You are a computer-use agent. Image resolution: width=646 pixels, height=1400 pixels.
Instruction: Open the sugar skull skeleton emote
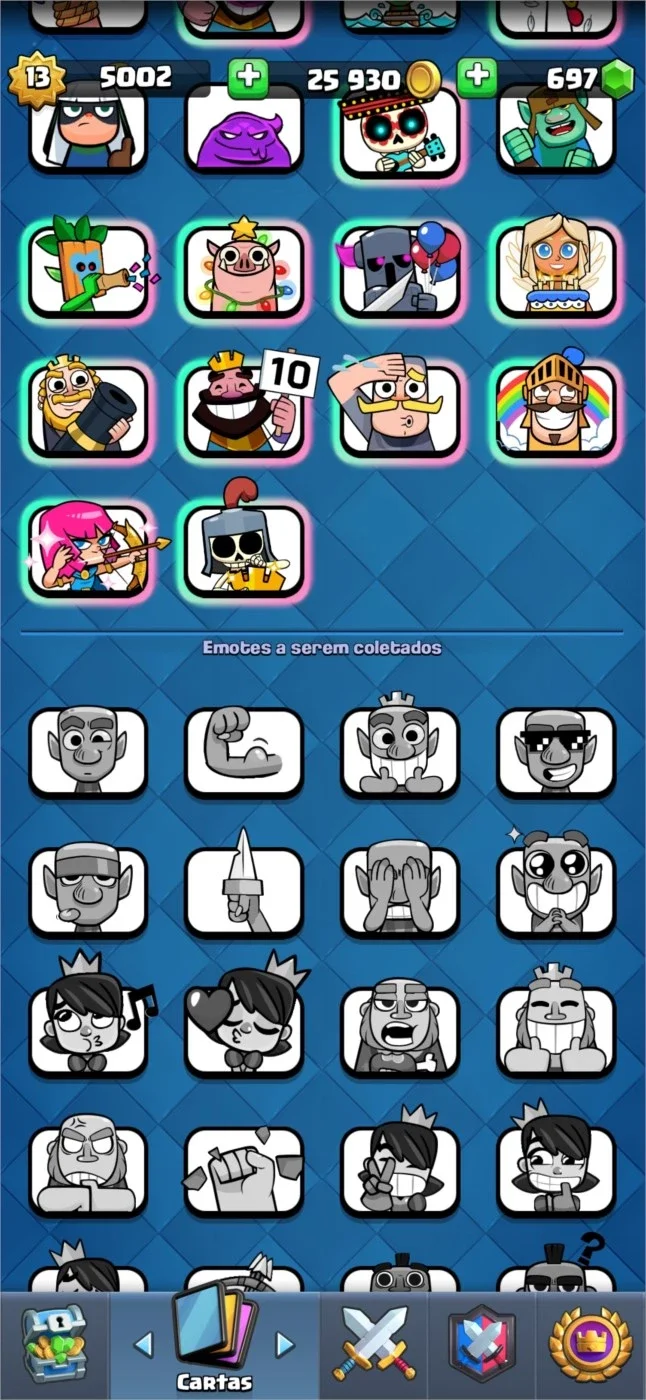pyautogui.click(x=400, y=130)
